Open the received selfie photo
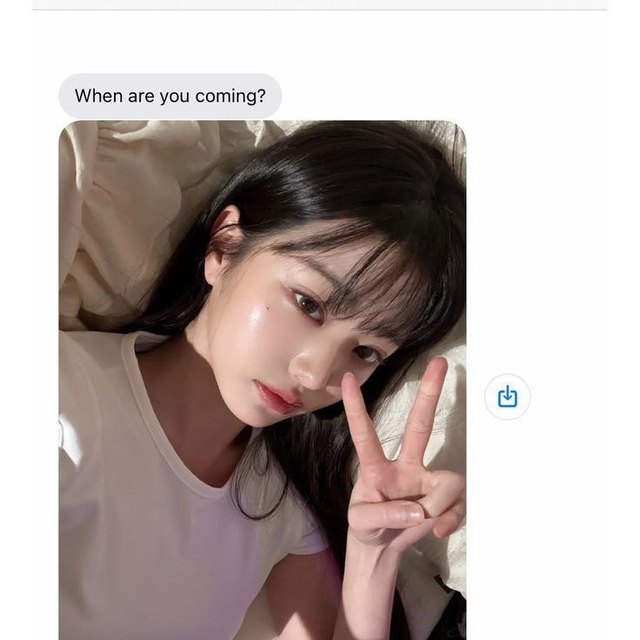640x640 pixels. (262, 380)
